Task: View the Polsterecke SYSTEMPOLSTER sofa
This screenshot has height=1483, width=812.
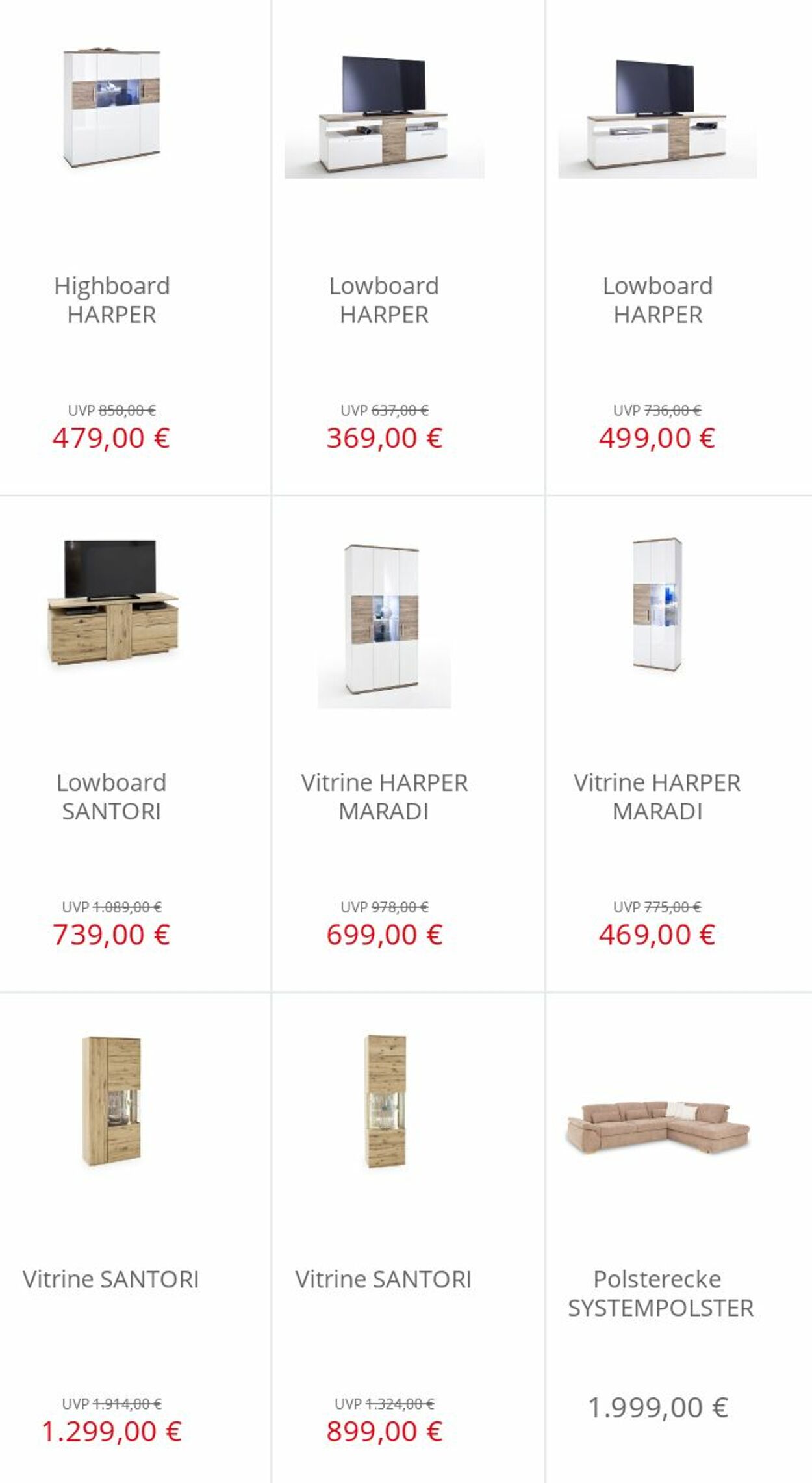Action: pyautogui.click(x=679, y=1238)
